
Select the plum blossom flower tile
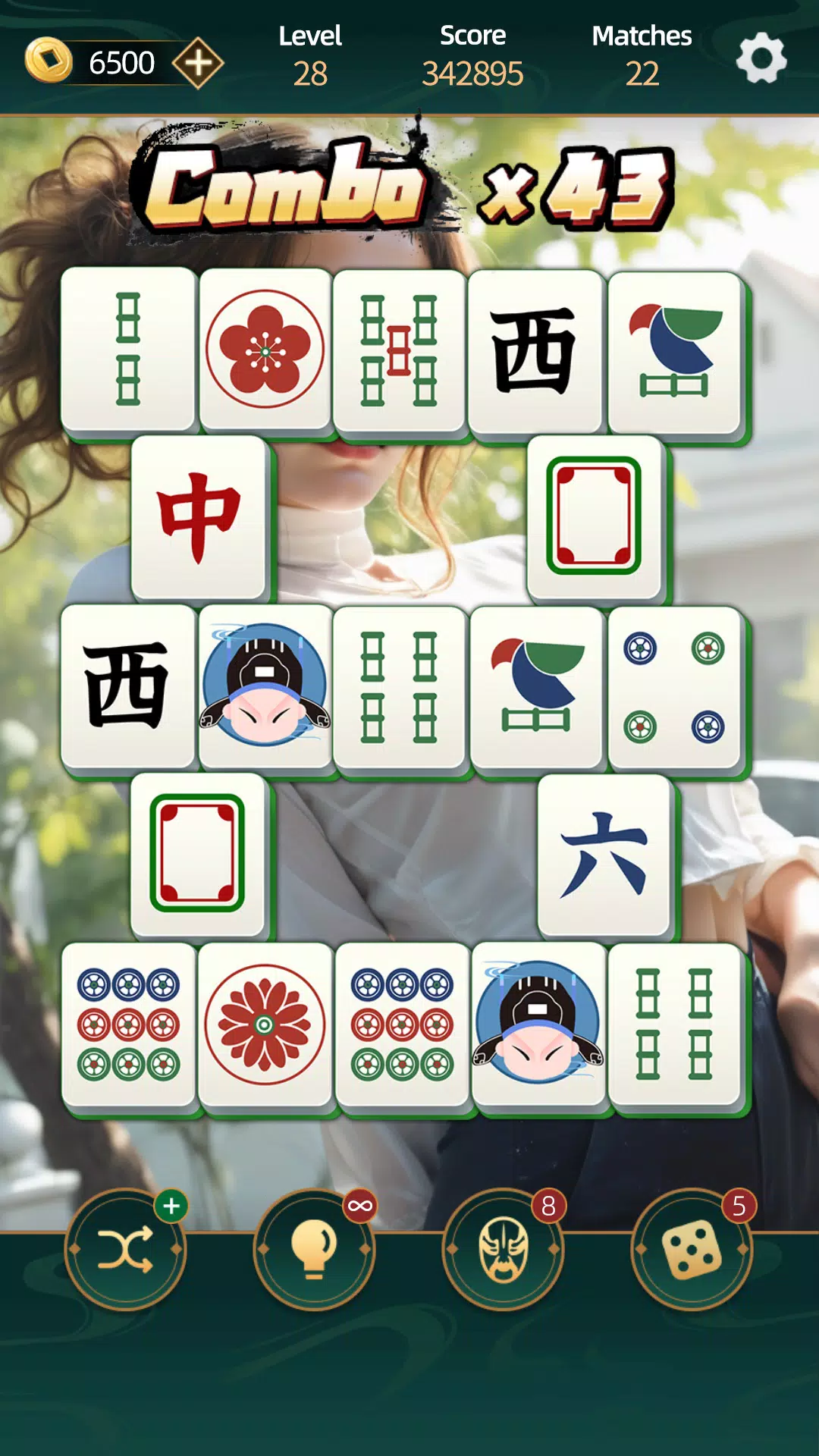265,350
